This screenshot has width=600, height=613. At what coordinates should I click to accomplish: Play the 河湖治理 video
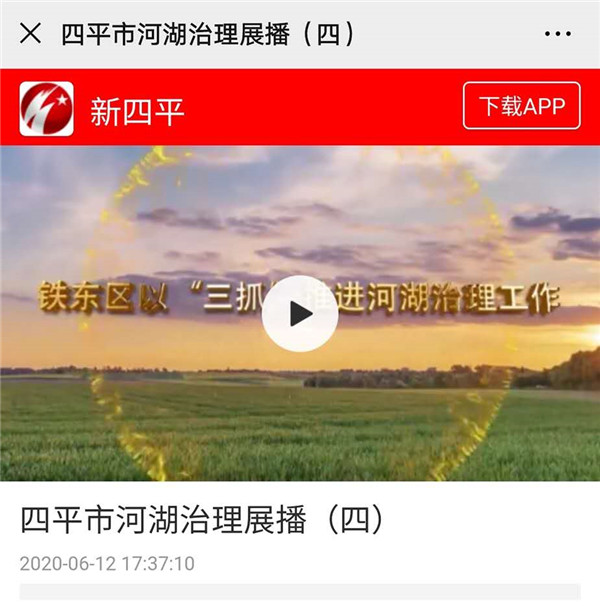pos(299,314)
